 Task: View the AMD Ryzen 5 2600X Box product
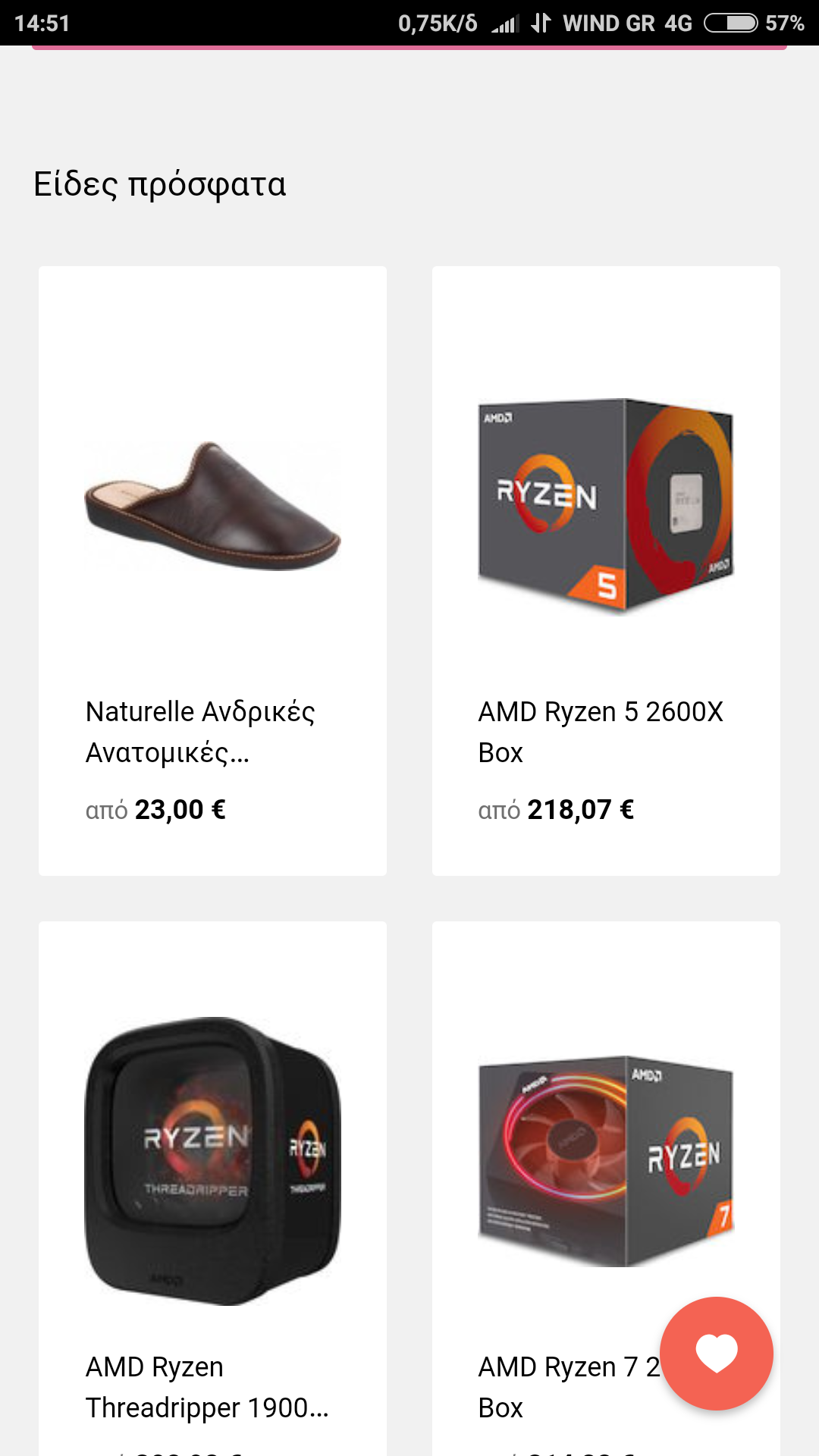[605, 570]
